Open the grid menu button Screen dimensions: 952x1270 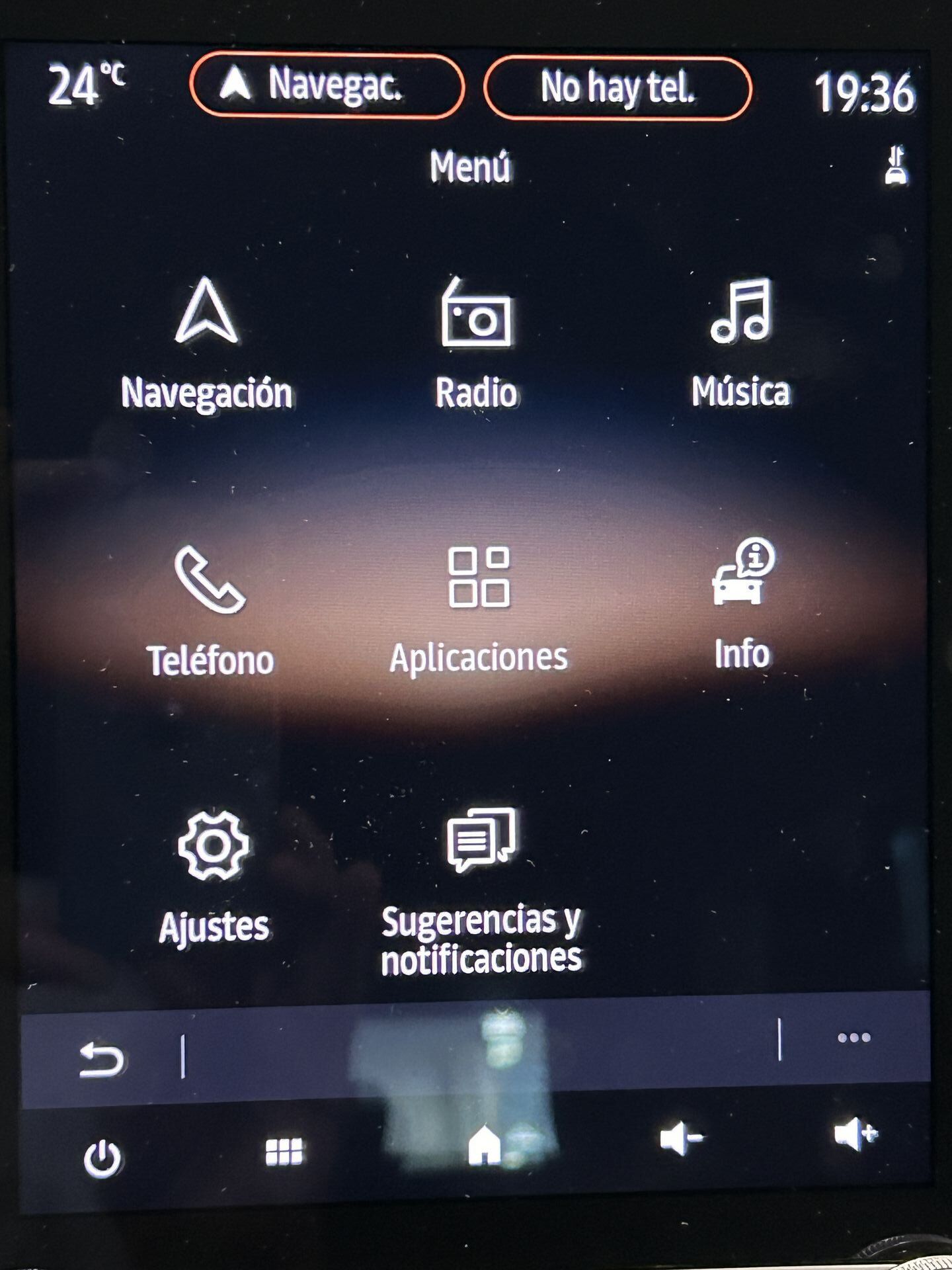(284, 1152)
